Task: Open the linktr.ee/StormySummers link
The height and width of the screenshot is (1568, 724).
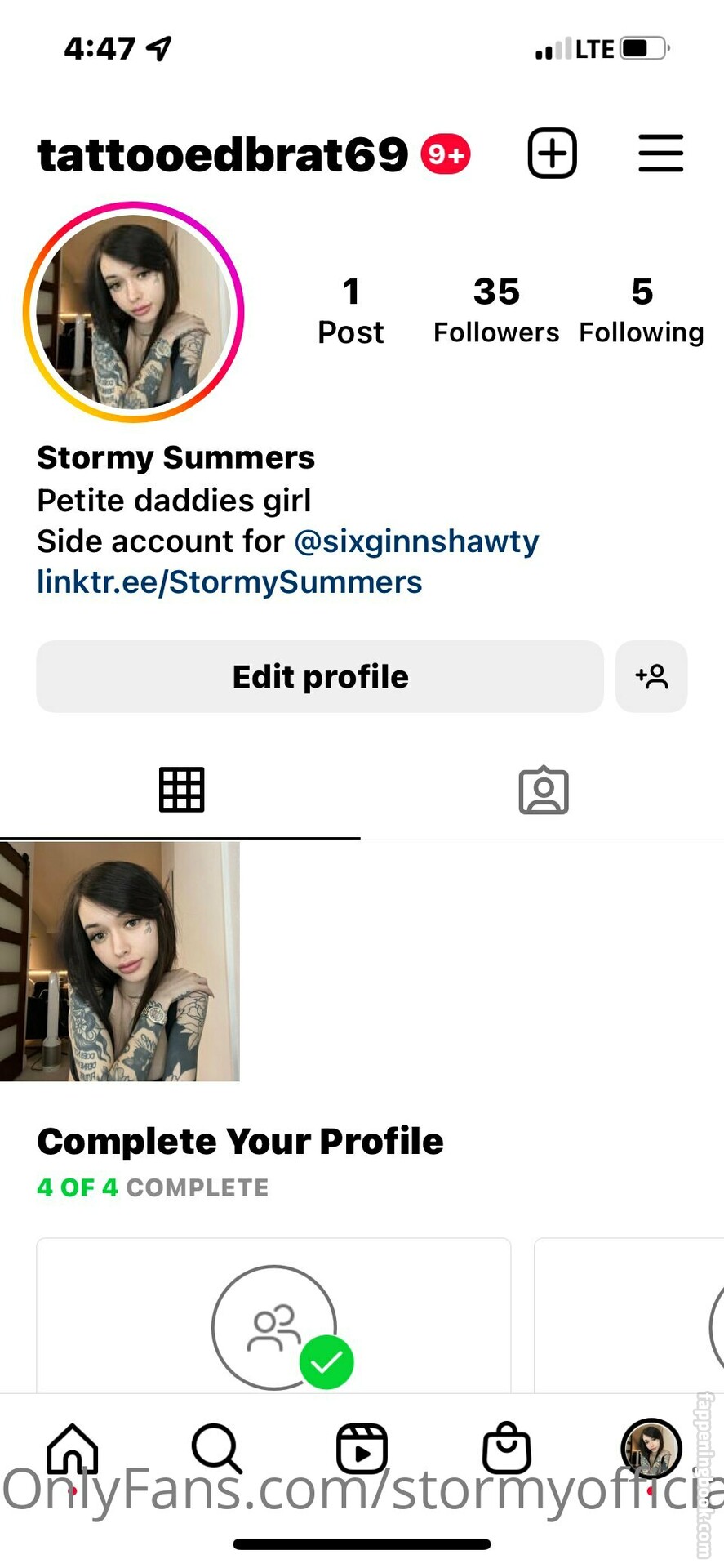Action: pyautogui.click(x=229, y=582)
